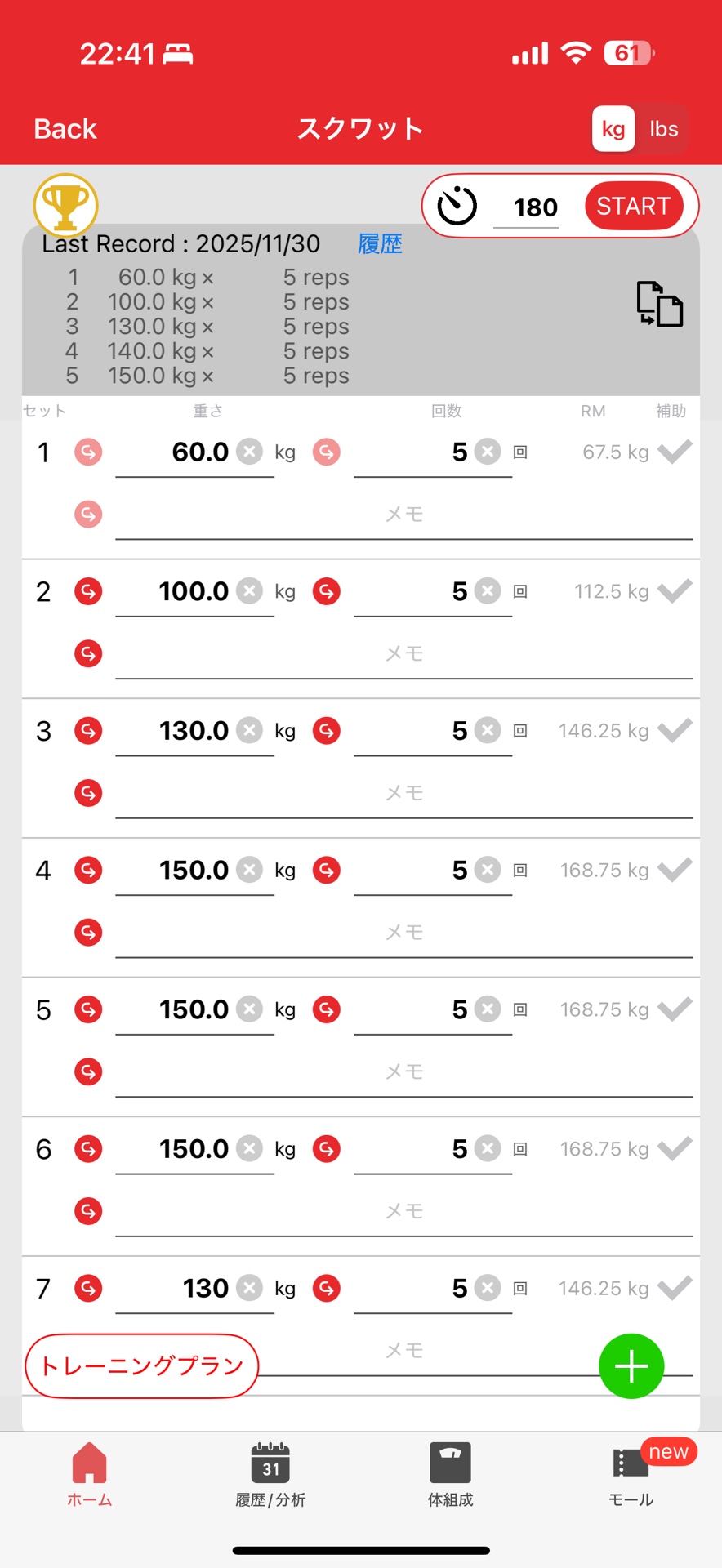Start the 180 second rest timer

633,207
